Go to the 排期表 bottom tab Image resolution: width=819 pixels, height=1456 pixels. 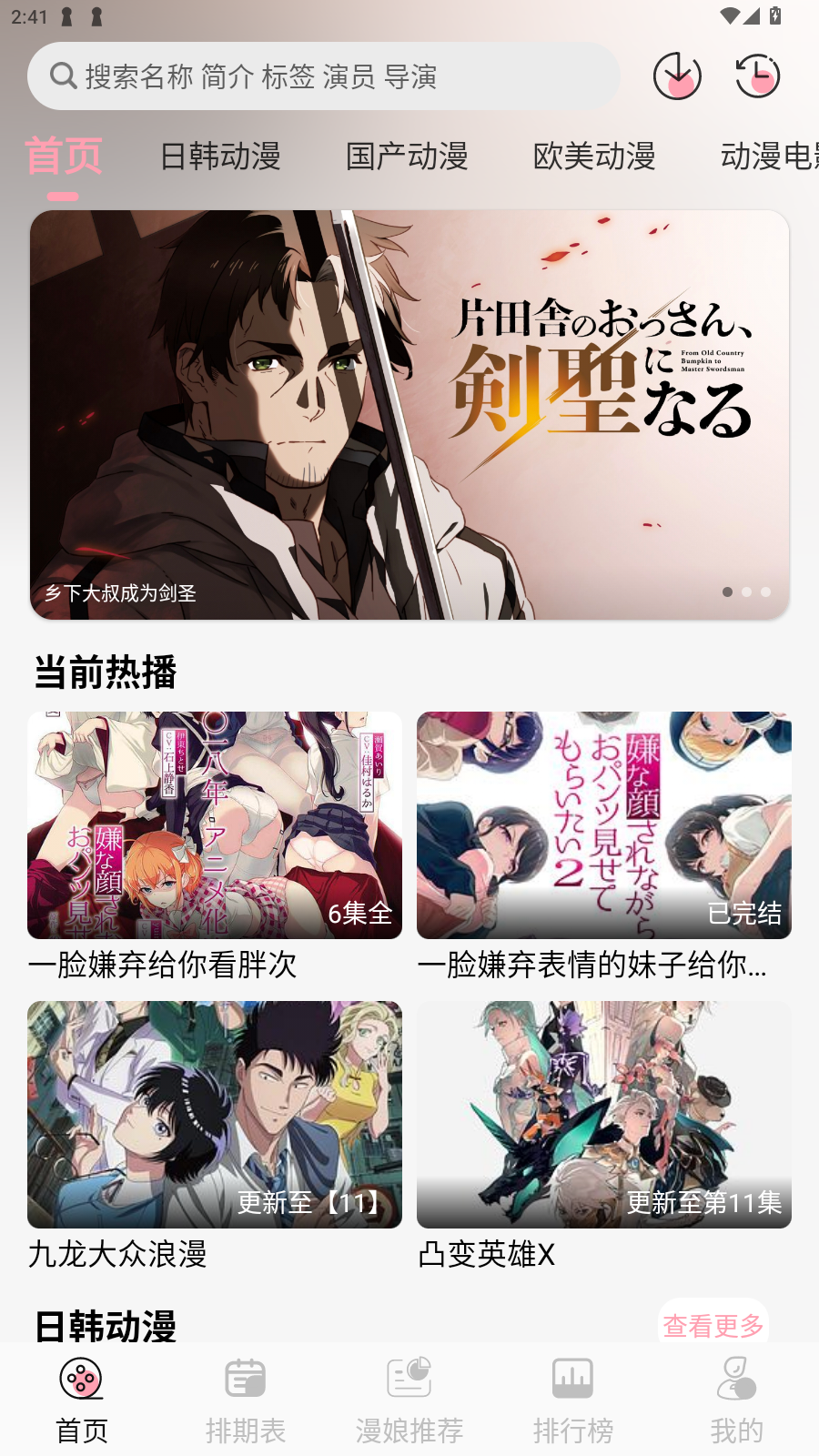click(x=246, y=1401)
